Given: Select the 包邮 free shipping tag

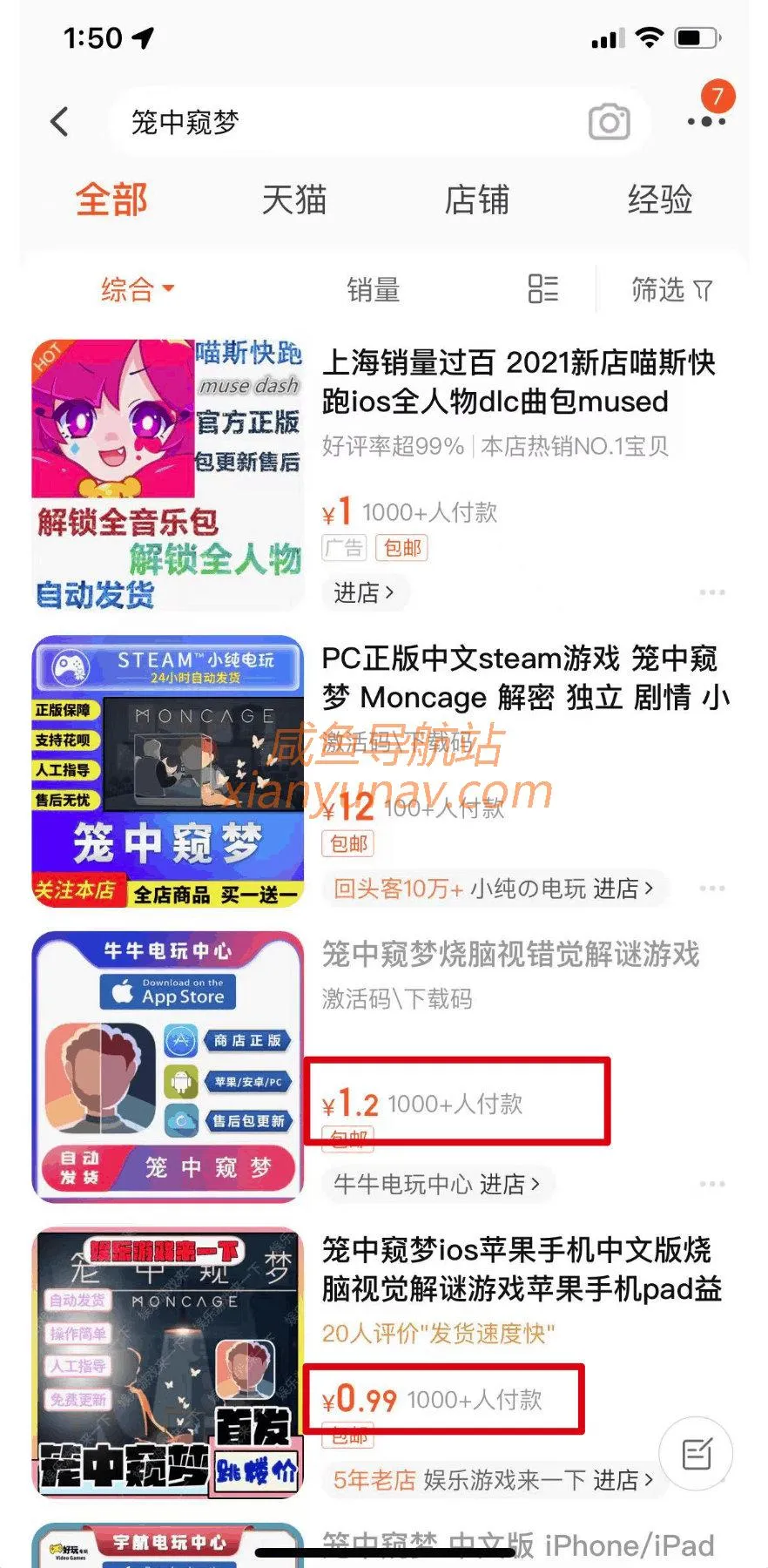Looking at the screenshot, I should pyautogui.click(x=401, y=548).
